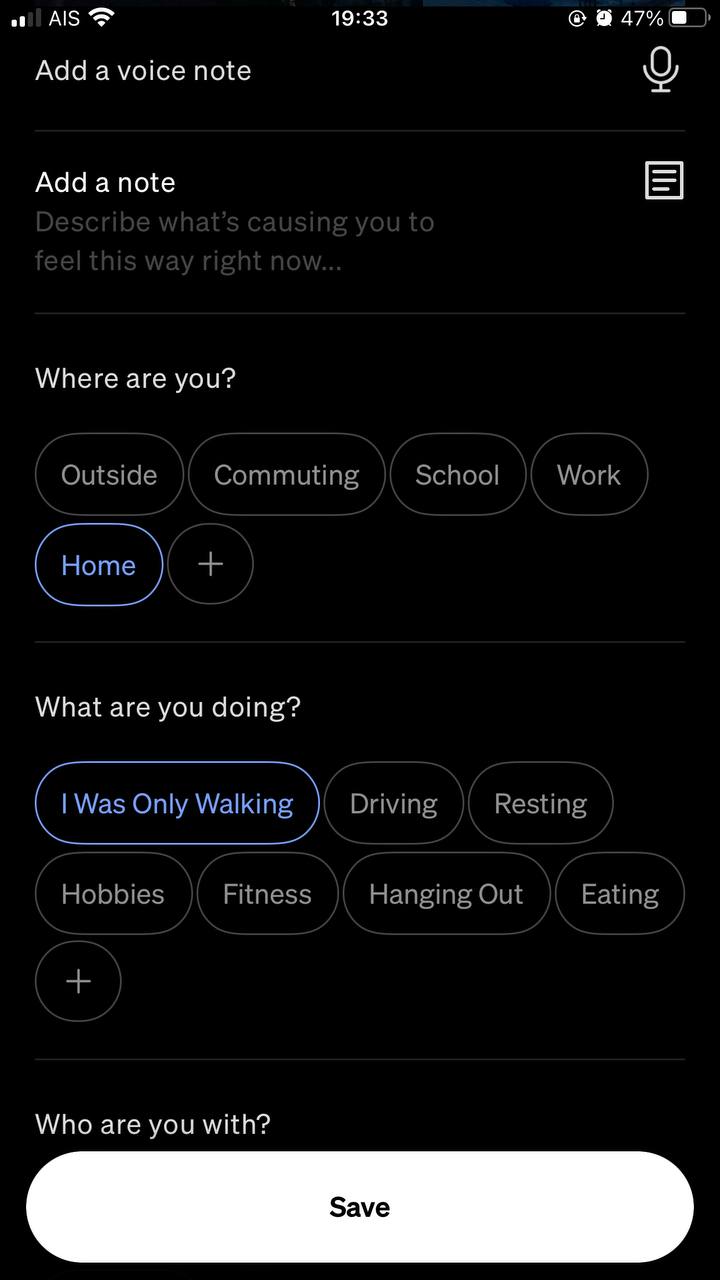720x1280 pixels.
Task: Pick Work as your location
Action: [x=588, y=475]
